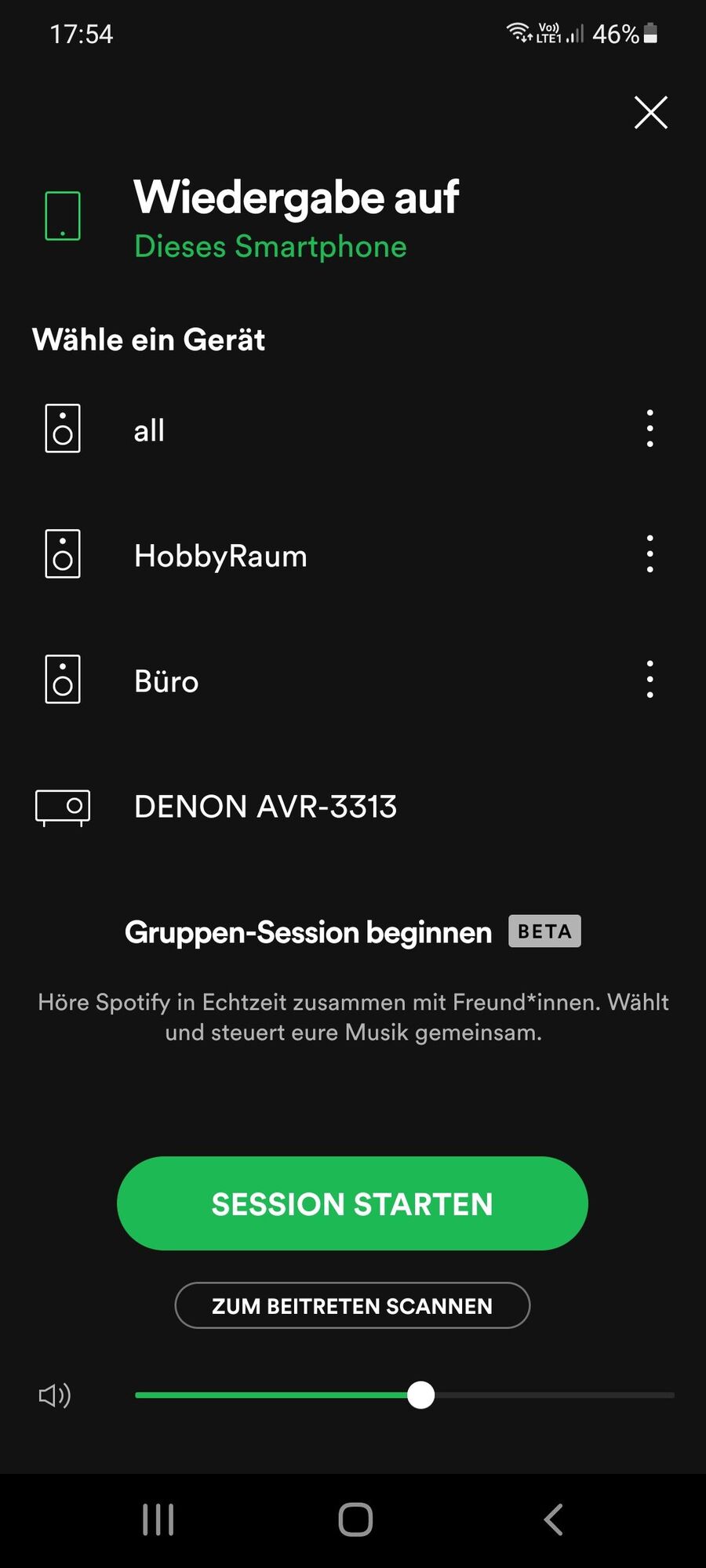706x1568 pixels.
Task: Tap the volume slider track
Action: pyautogui.click(x=549, y=1396)
